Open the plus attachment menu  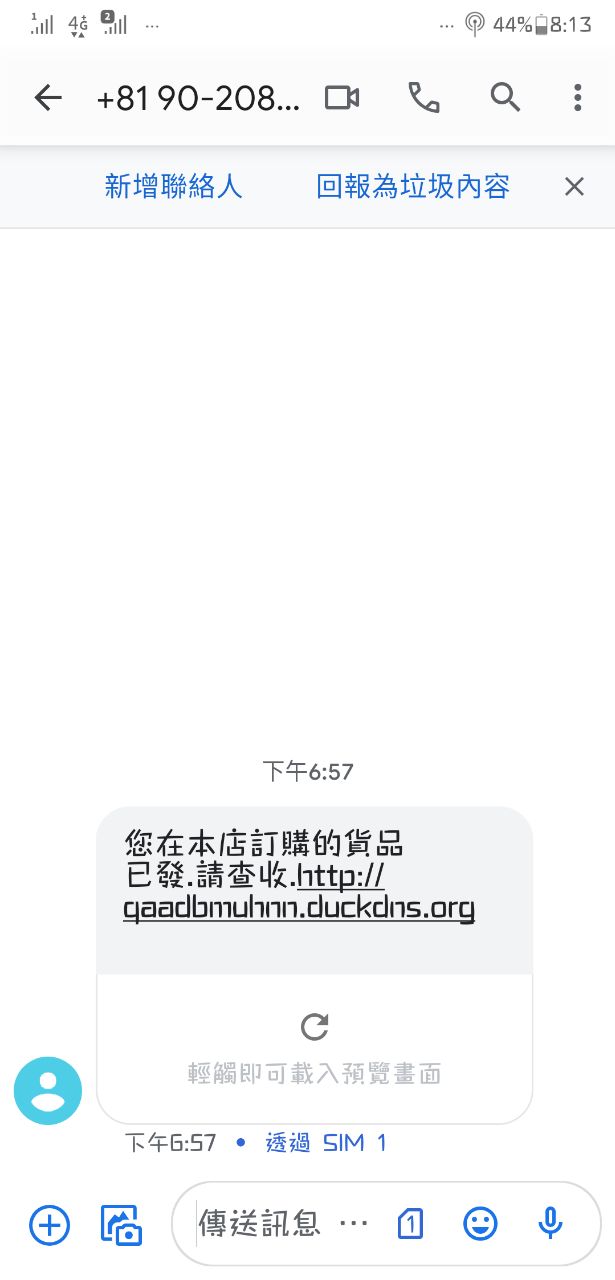49,1224
